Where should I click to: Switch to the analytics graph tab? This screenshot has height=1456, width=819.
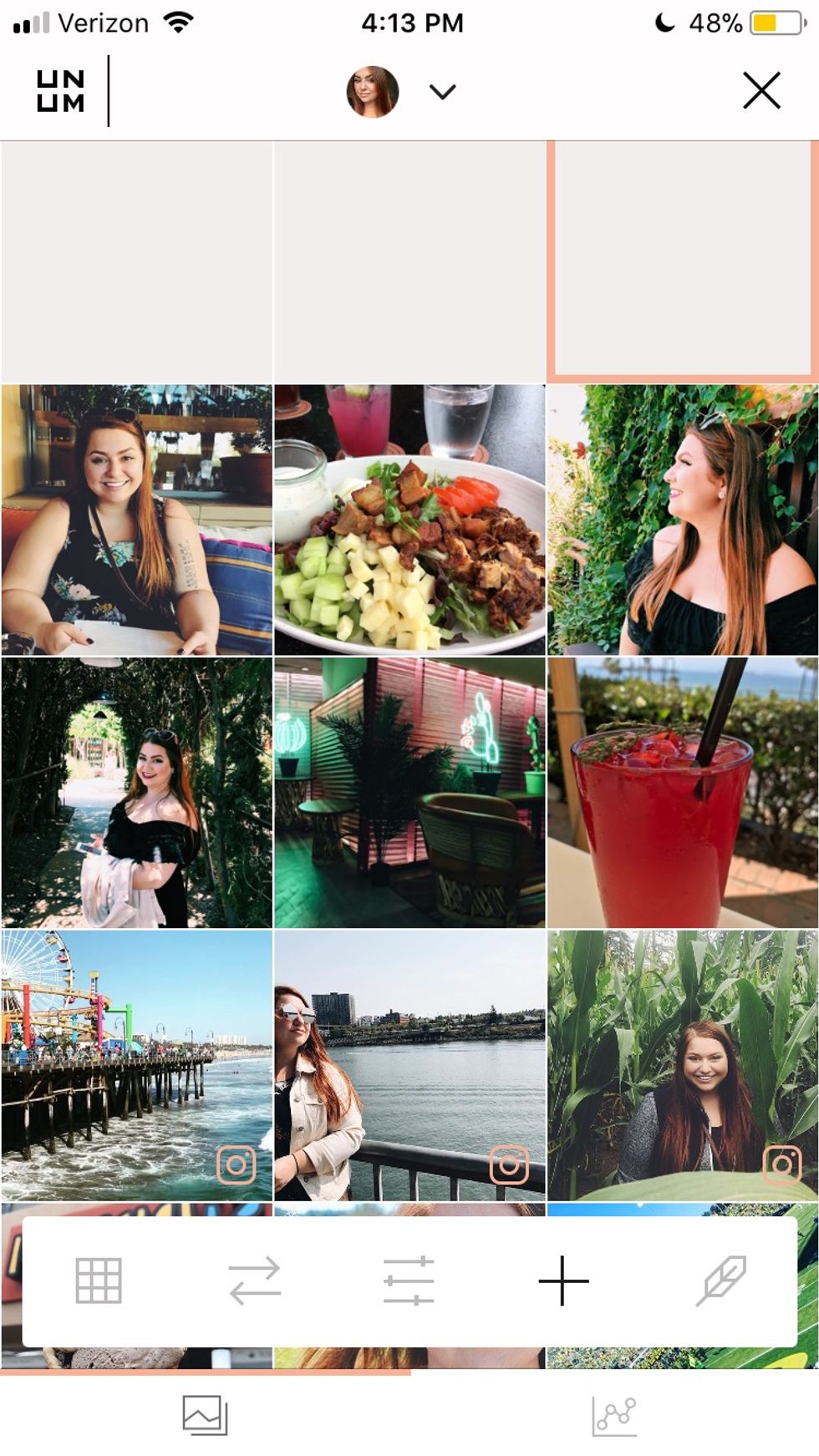614,1415
